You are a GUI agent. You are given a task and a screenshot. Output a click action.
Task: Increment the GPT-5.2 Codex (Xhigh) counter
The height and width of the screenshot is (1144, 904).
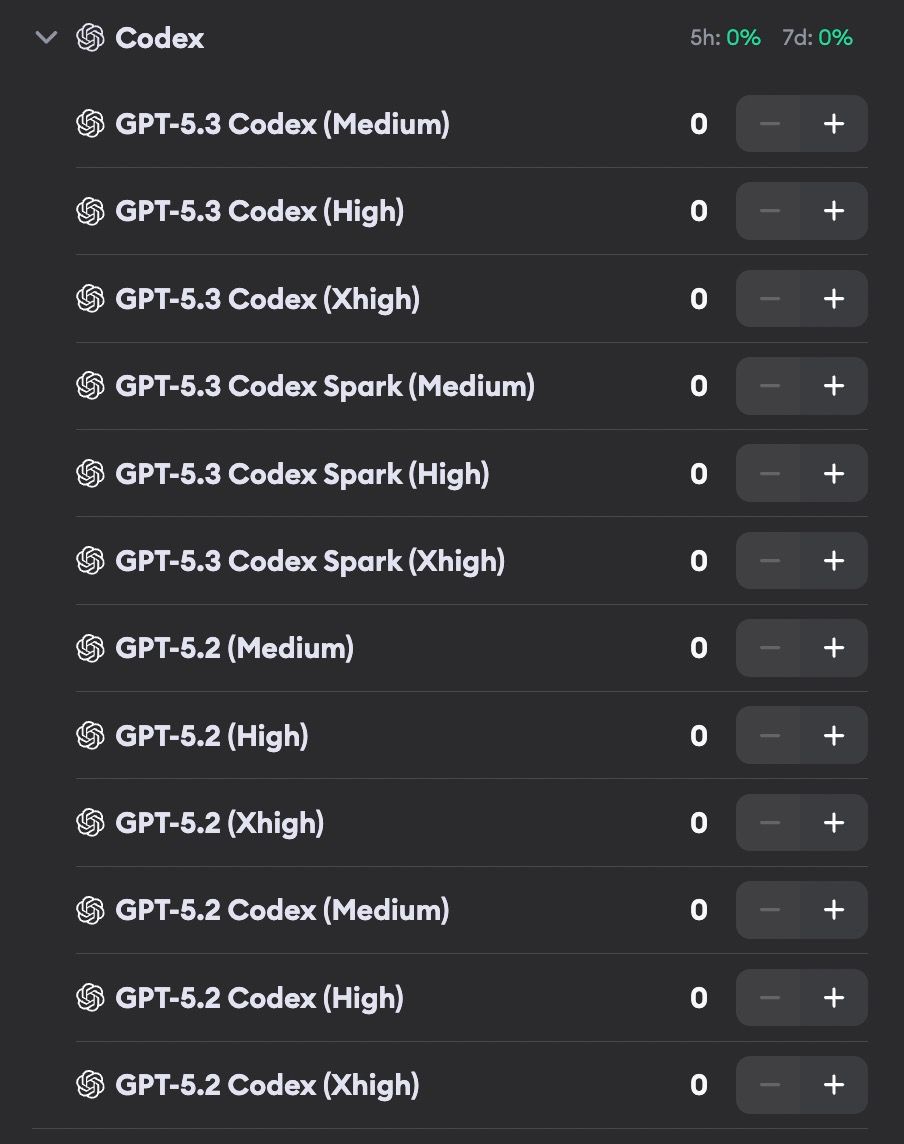[x=834, y=1085]
